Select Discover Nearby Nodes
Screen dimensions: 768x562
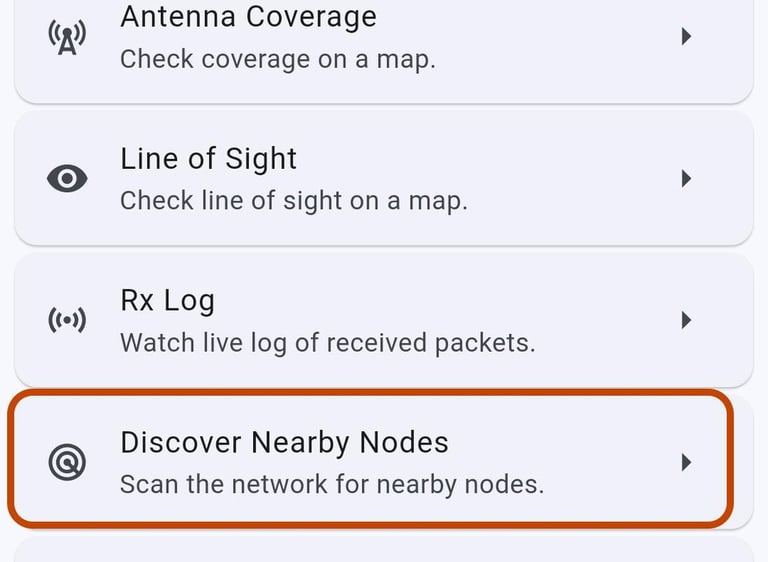point(383,462)
